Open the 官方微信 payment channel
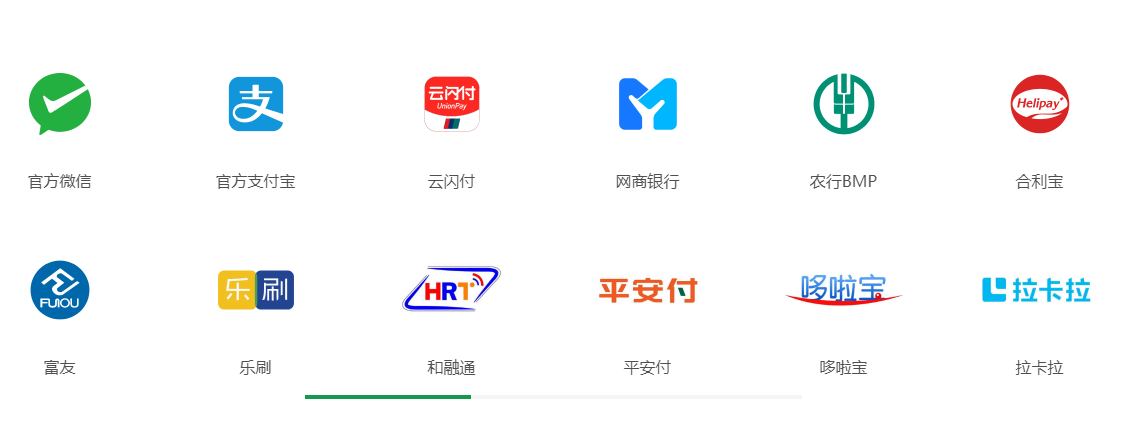Screen dimensions: 1143x443 pos(60,104)
